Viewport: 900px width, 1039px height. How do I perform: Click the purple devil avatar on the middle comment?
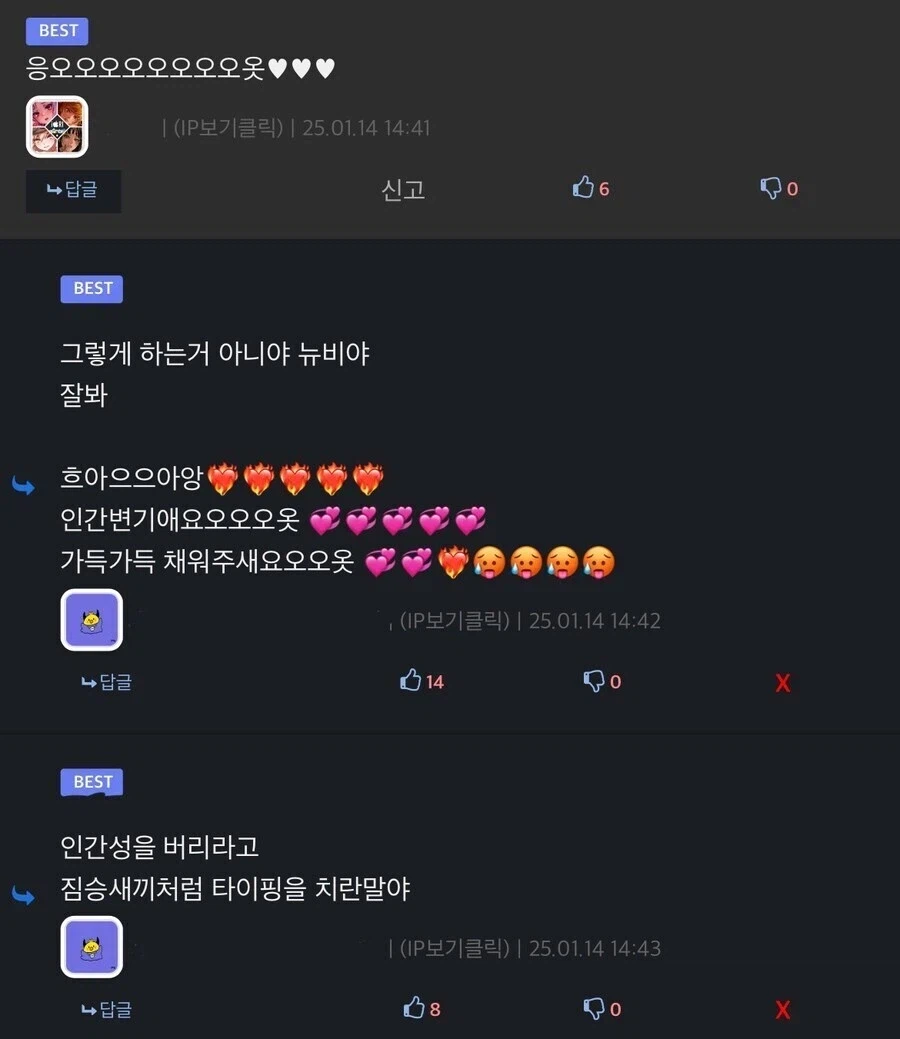coord(91,619)
